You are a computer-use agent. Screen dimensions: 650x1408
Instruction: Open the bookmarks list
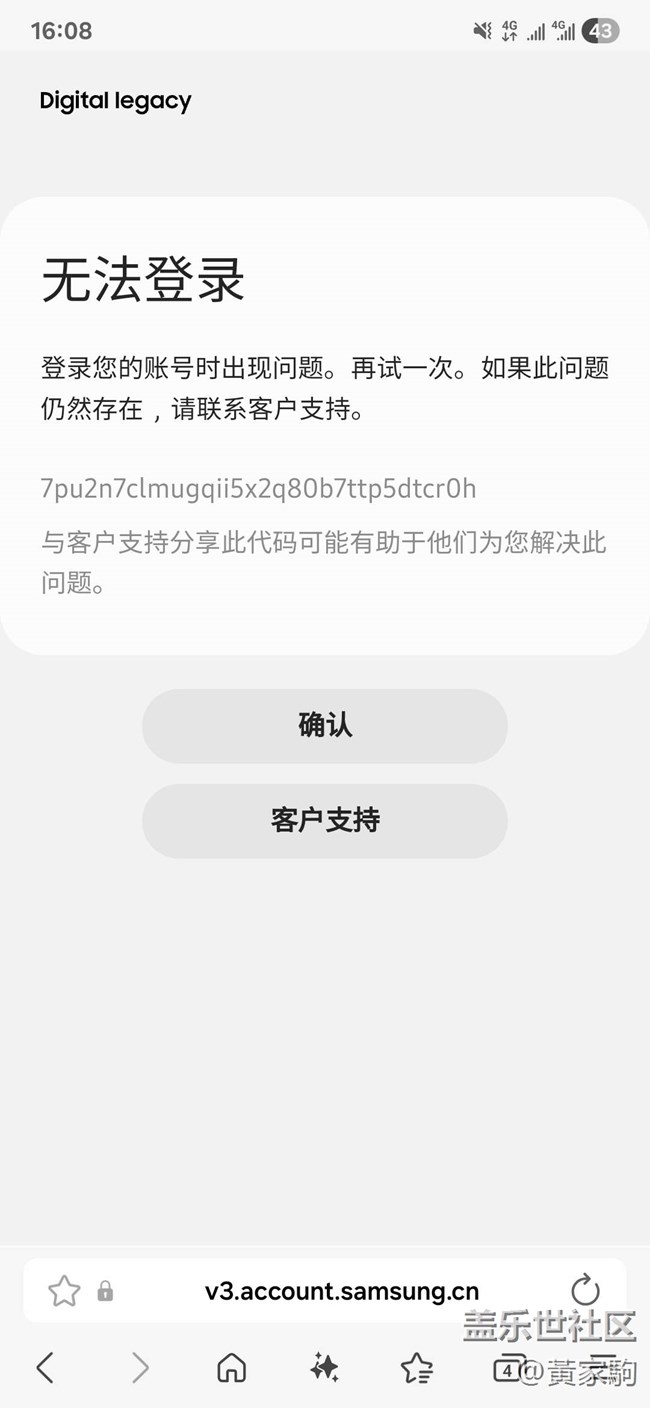tap(416, 1367)
